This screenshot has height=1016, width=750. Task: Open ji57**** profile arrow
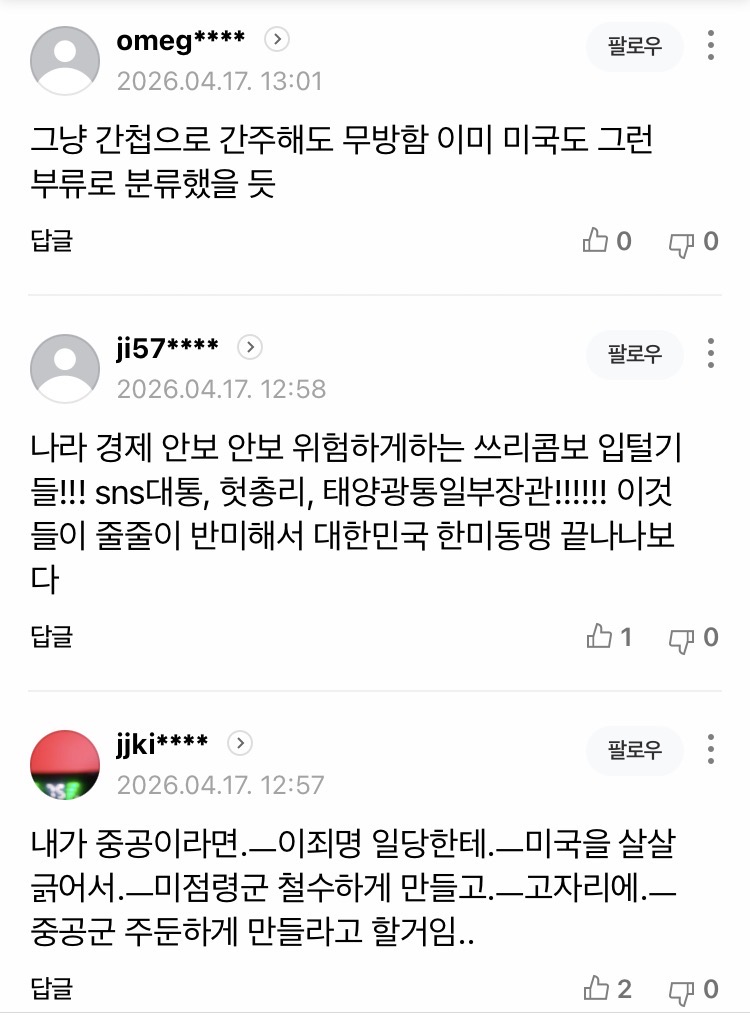(x=250, y=347)
